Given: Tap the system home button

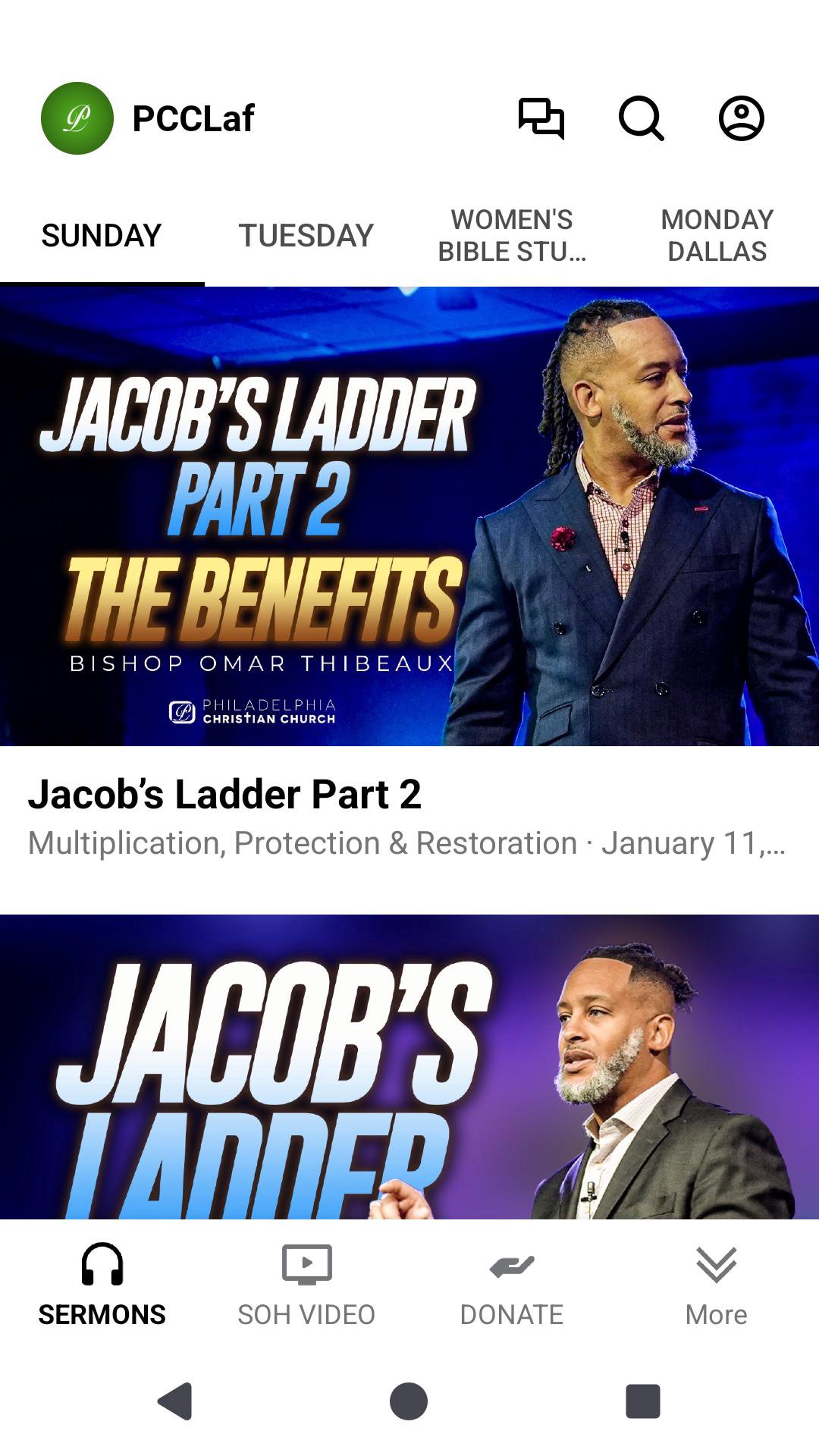Looking at the screenshot, I should pos(409,1401).
